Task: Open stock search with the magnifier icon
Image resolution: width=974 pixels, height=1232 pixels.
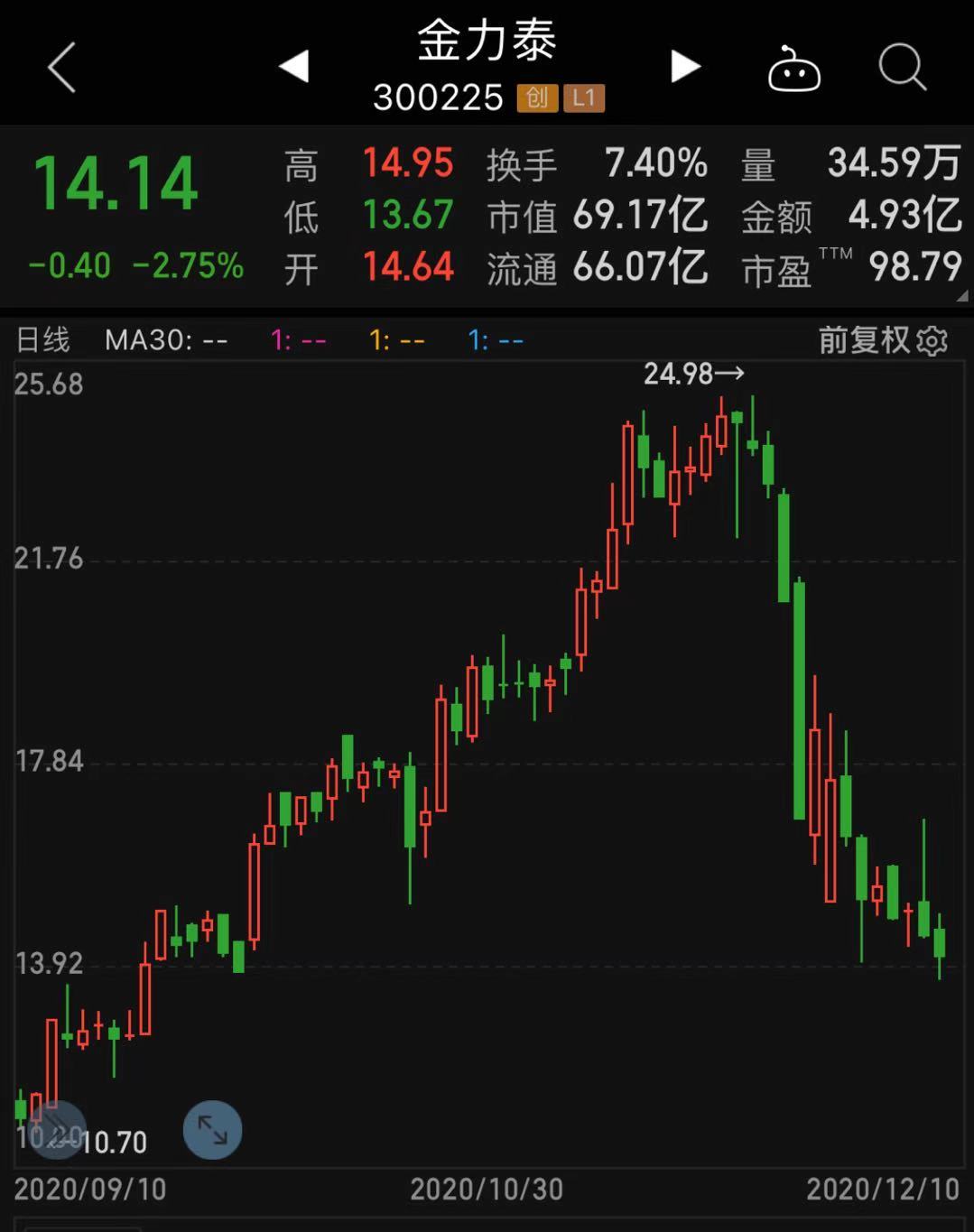Action: [x=900, y=66]
